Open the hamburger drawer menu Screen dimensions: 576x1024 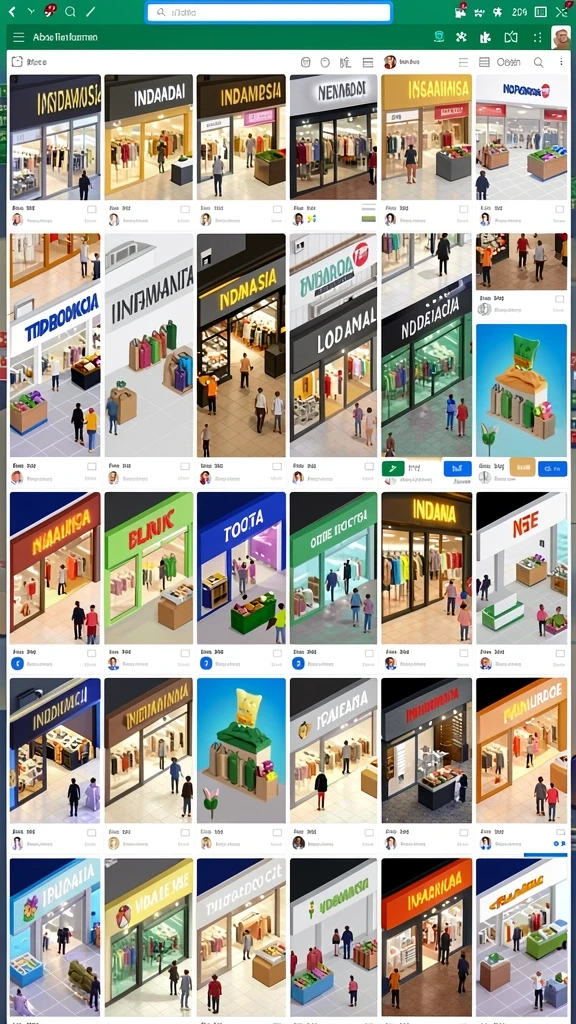[x=18, y=37]
